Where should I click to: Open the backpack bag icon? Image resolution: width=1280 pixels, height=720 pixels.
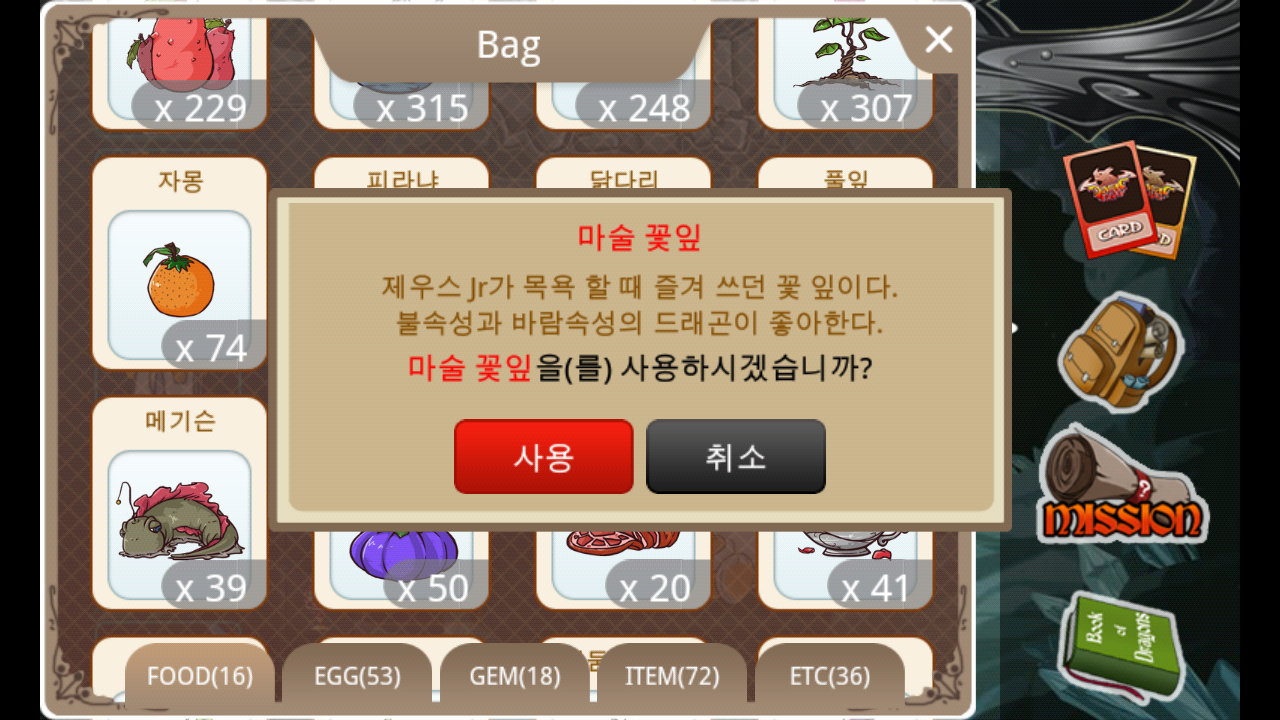coord(1120,352)
